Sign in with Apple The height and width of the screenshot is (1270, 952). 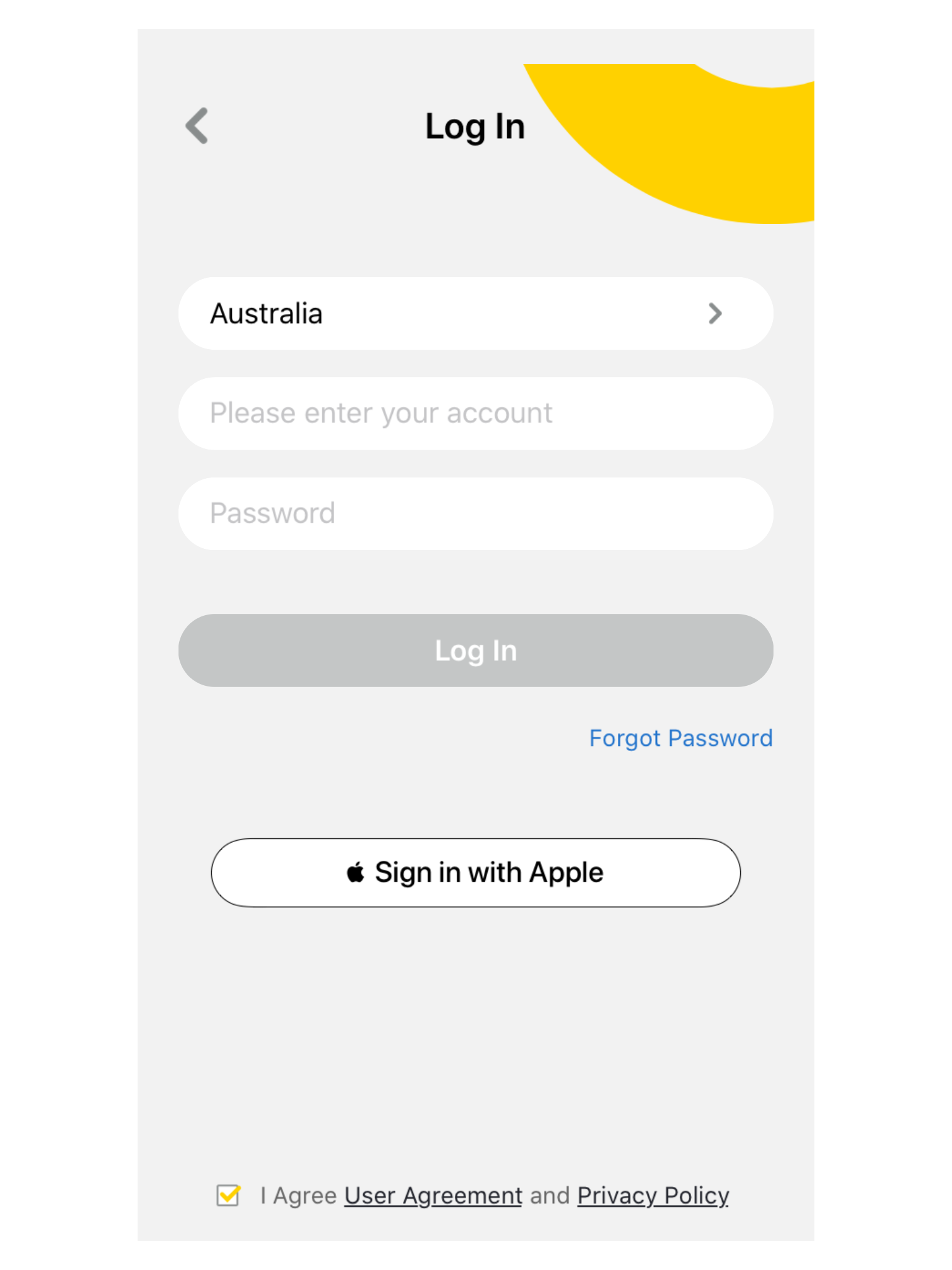475,873
